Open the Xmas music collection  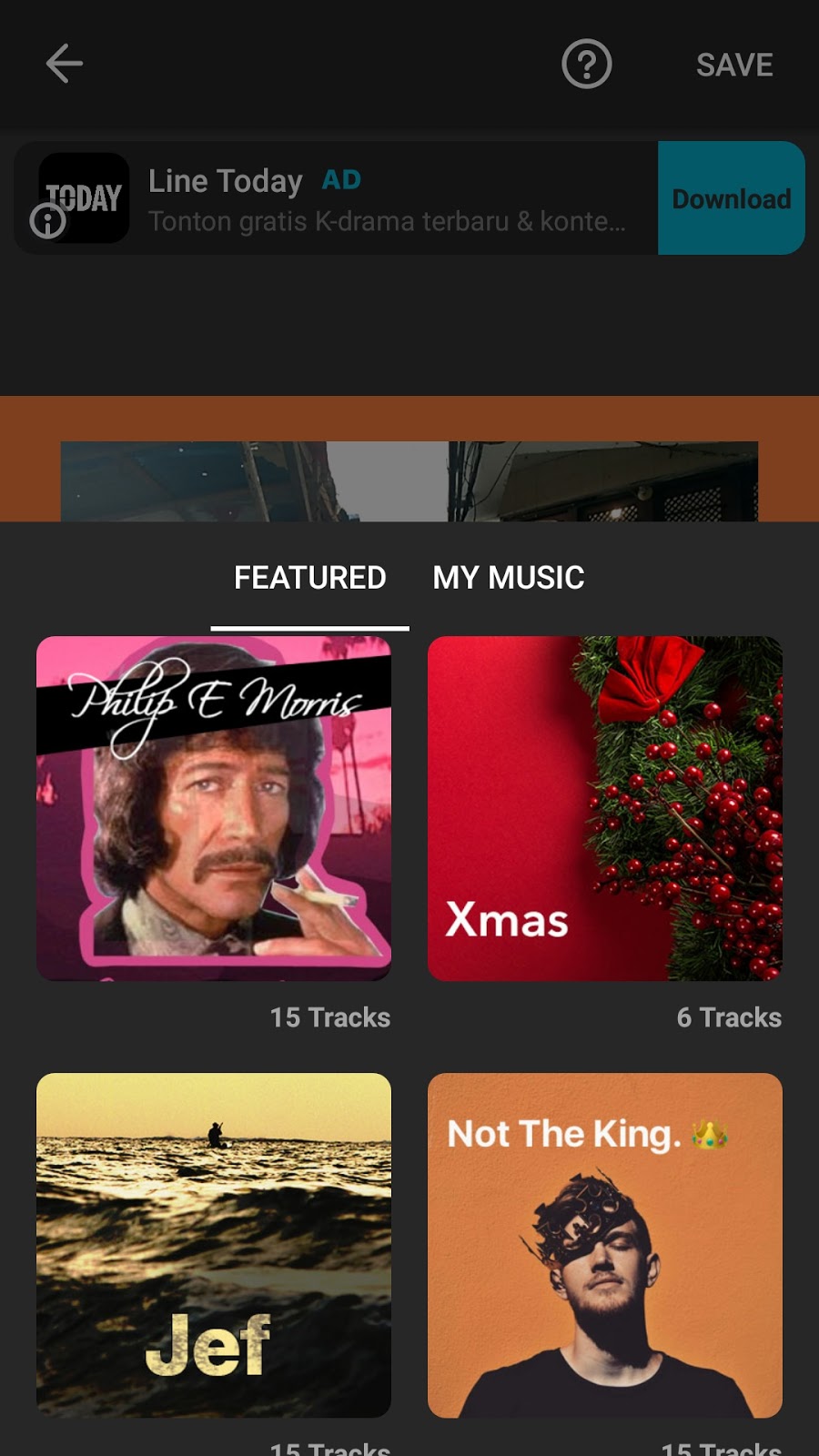click(x=605, y=808)
